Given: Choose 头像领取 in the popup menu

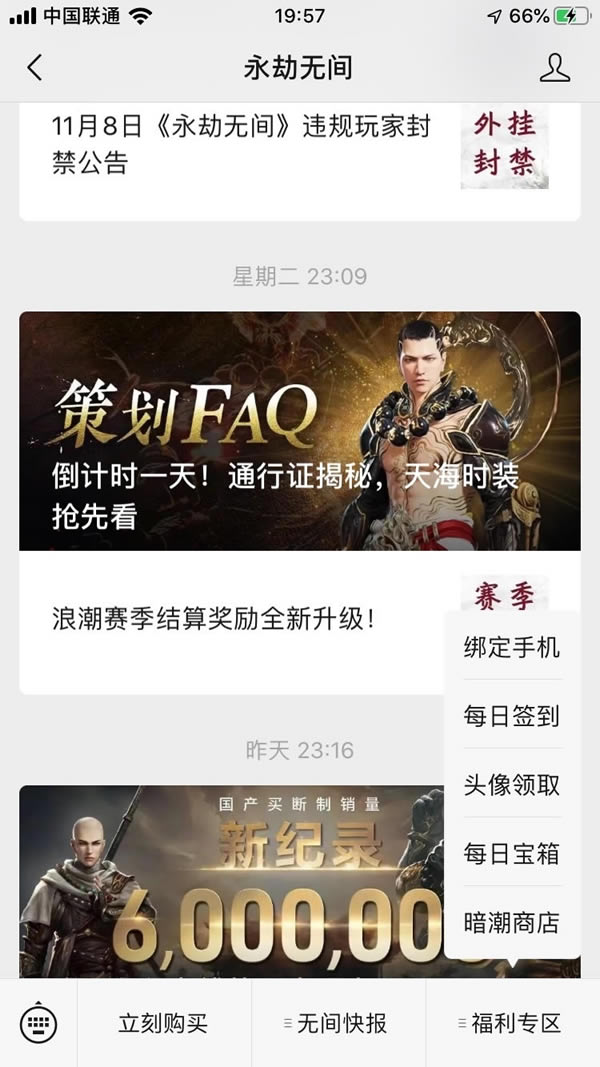Looking at the screenshot, I should 511,785.
